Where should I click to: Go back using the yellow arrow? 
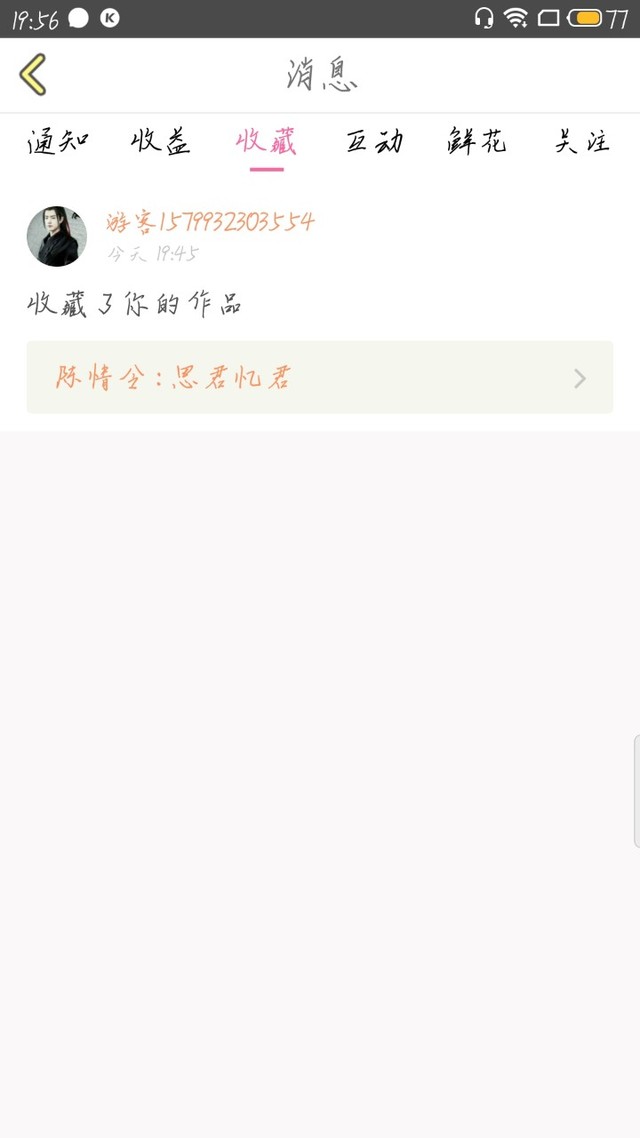33,74
